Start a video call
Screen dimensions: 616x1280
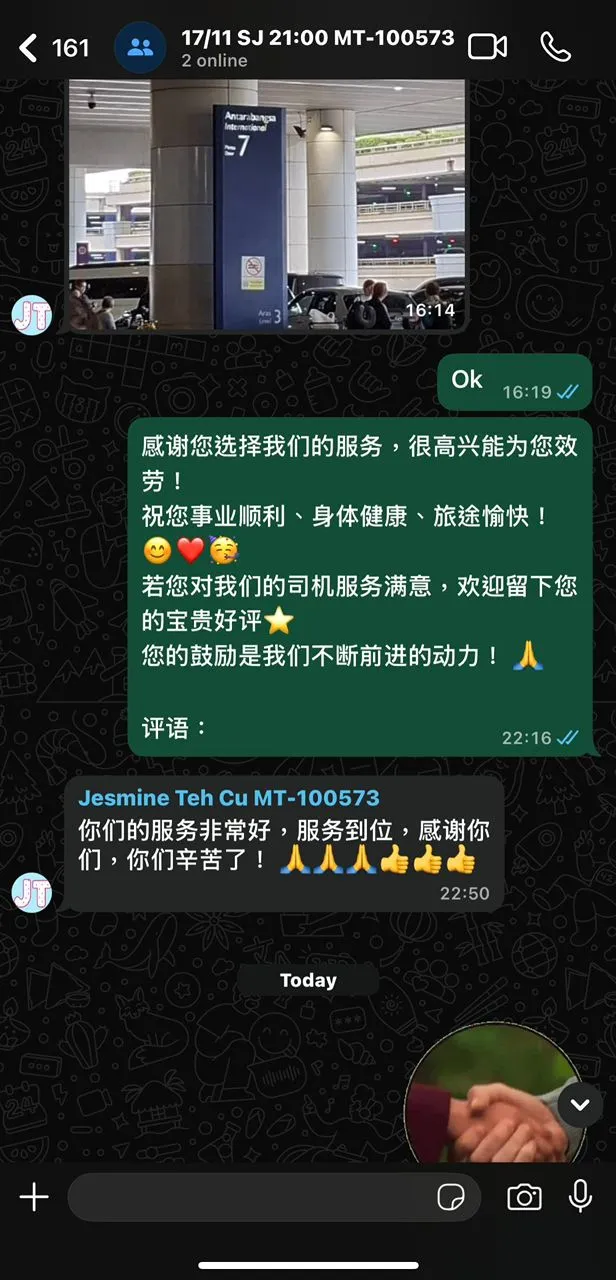488,47
